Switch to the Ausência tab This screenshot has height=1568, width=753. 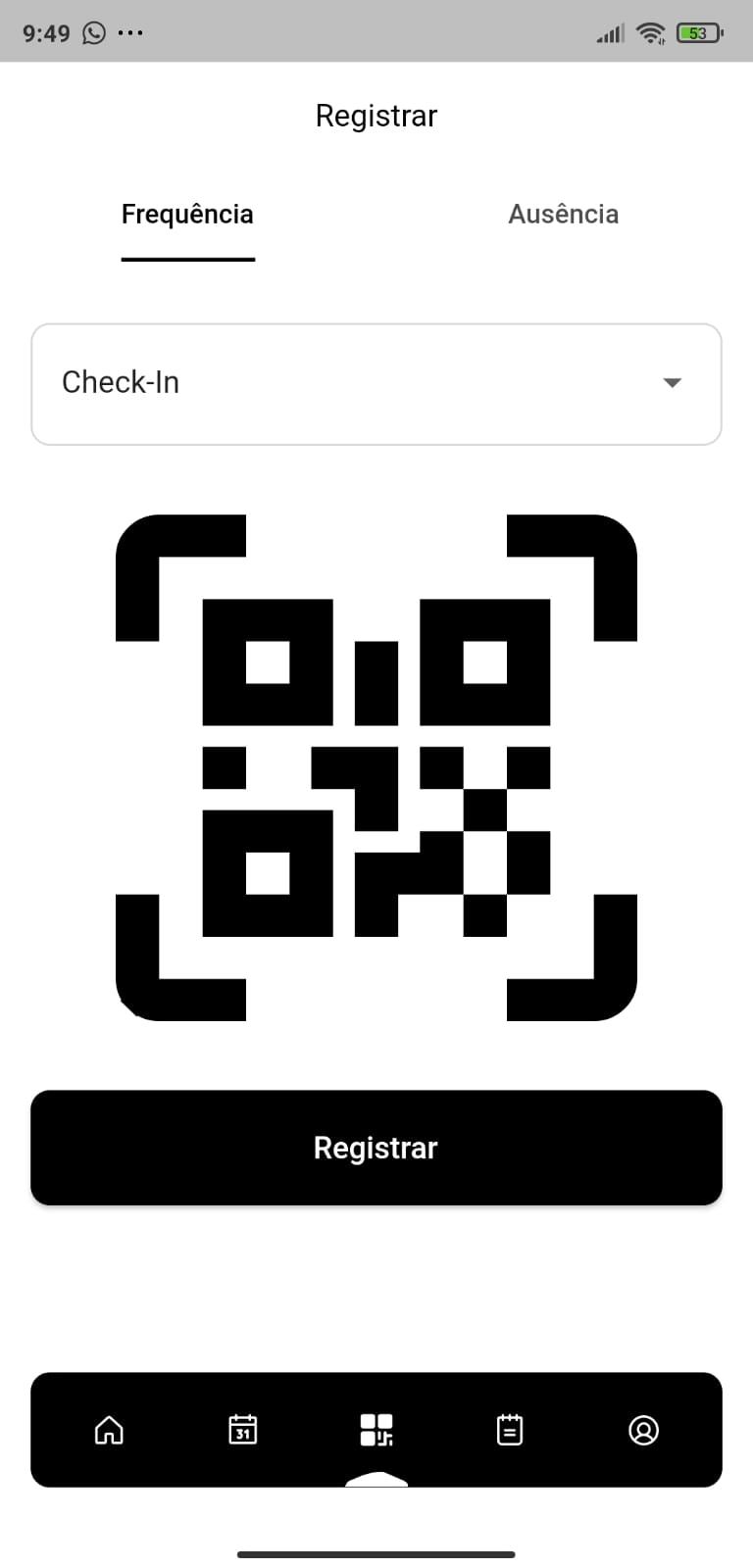[563, 215]
